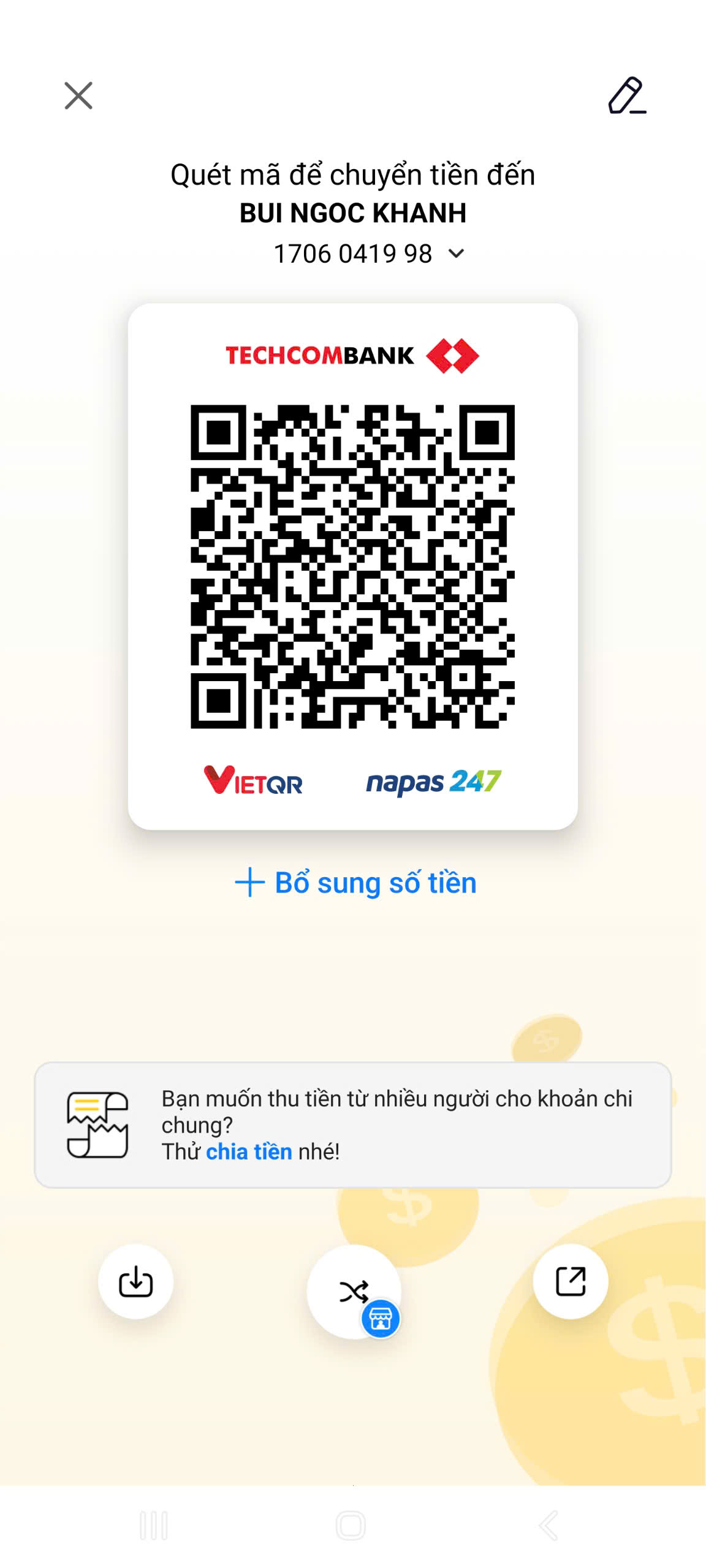706x1568 pixels.
Task: Open the edit pencil icon
Action: point(627,96)
